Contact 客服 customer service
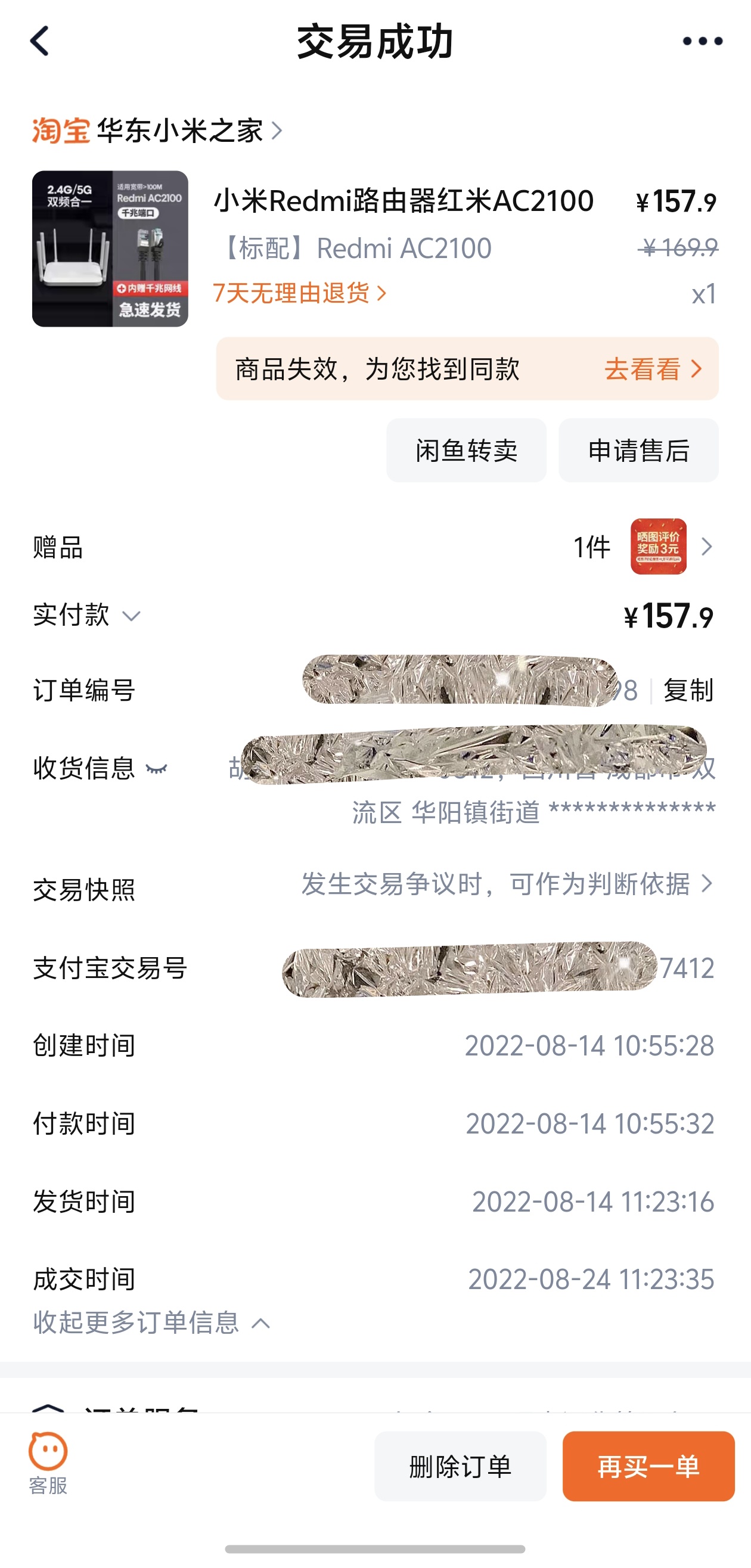 [48, 1464]
